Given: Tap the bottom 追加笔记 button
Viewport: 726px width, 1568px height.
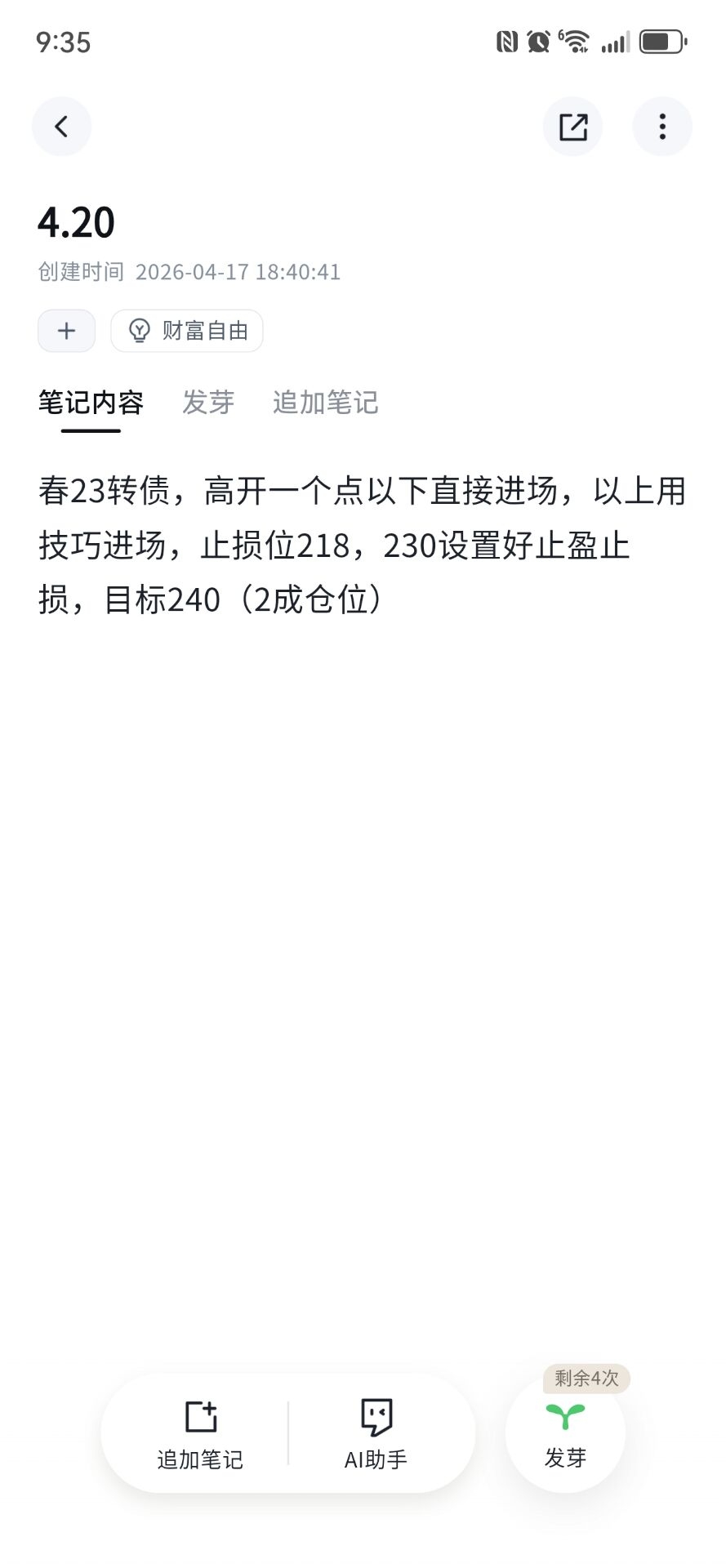Looking at the screenshot, I should (200, 1435).
